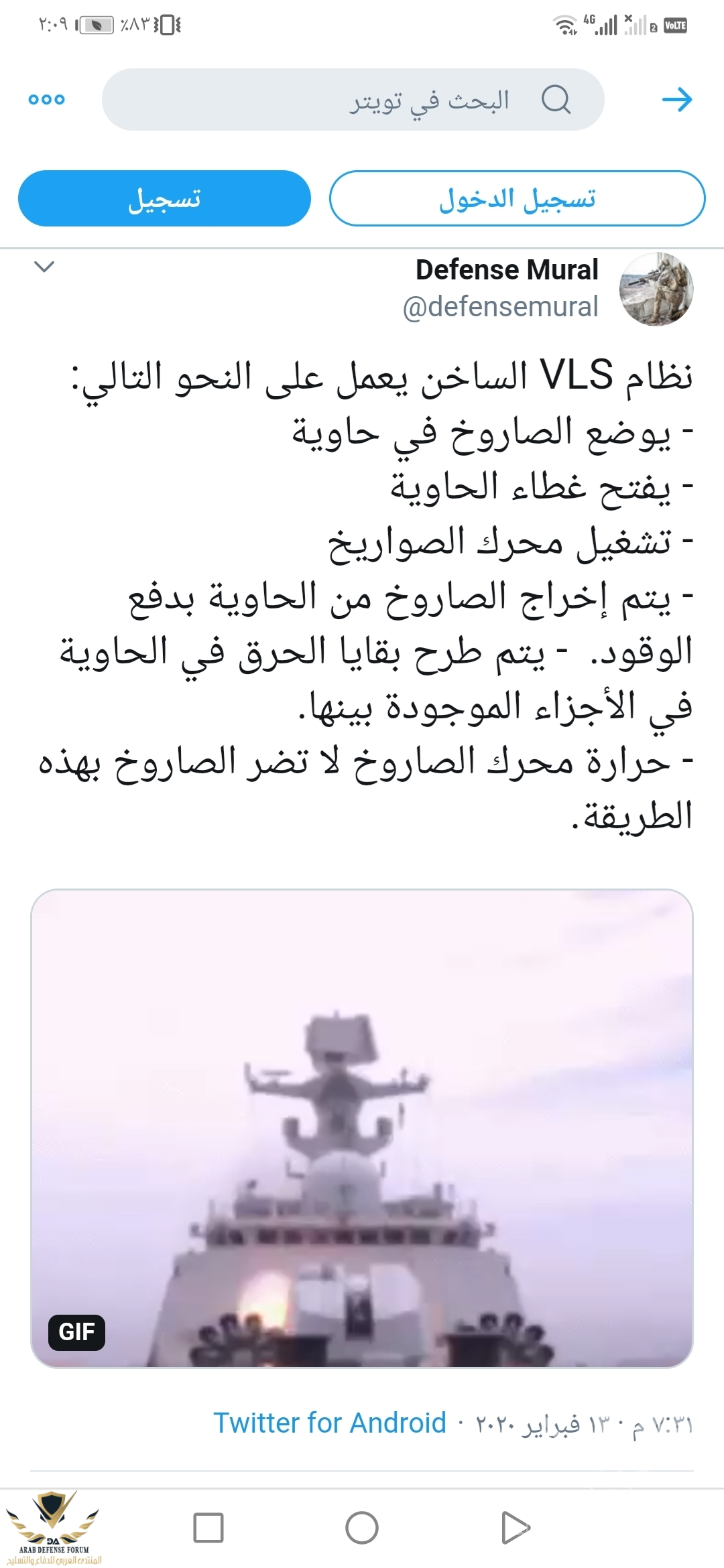Go to the system home screen

click(x=362, y=1528)
